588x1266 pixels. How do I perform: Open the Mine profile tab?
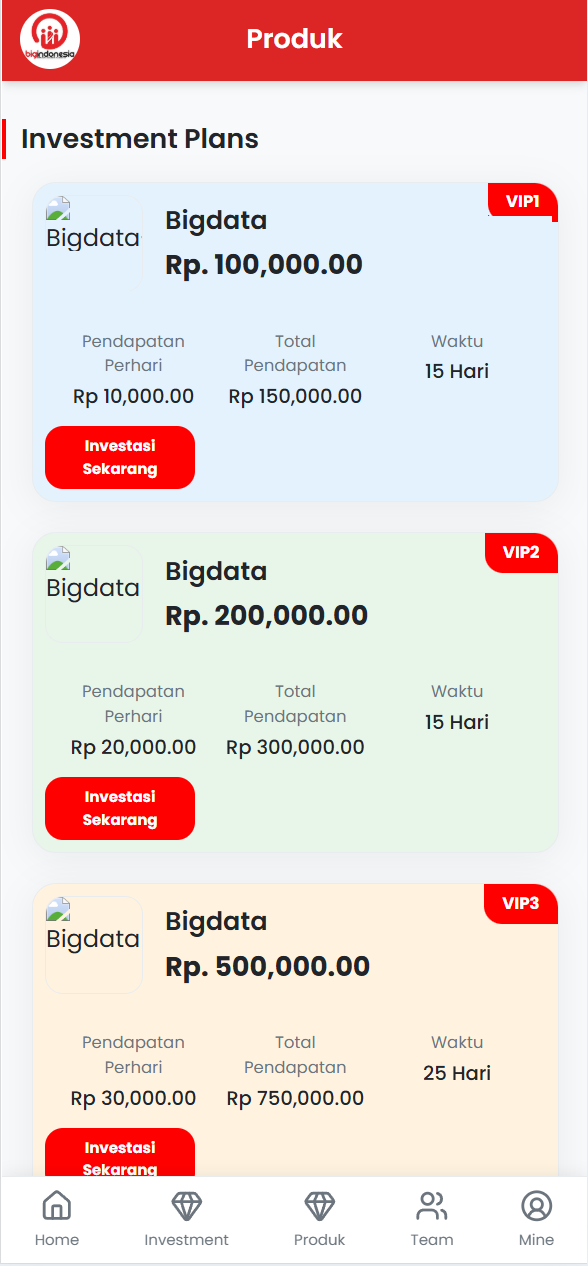point(537,1219)
